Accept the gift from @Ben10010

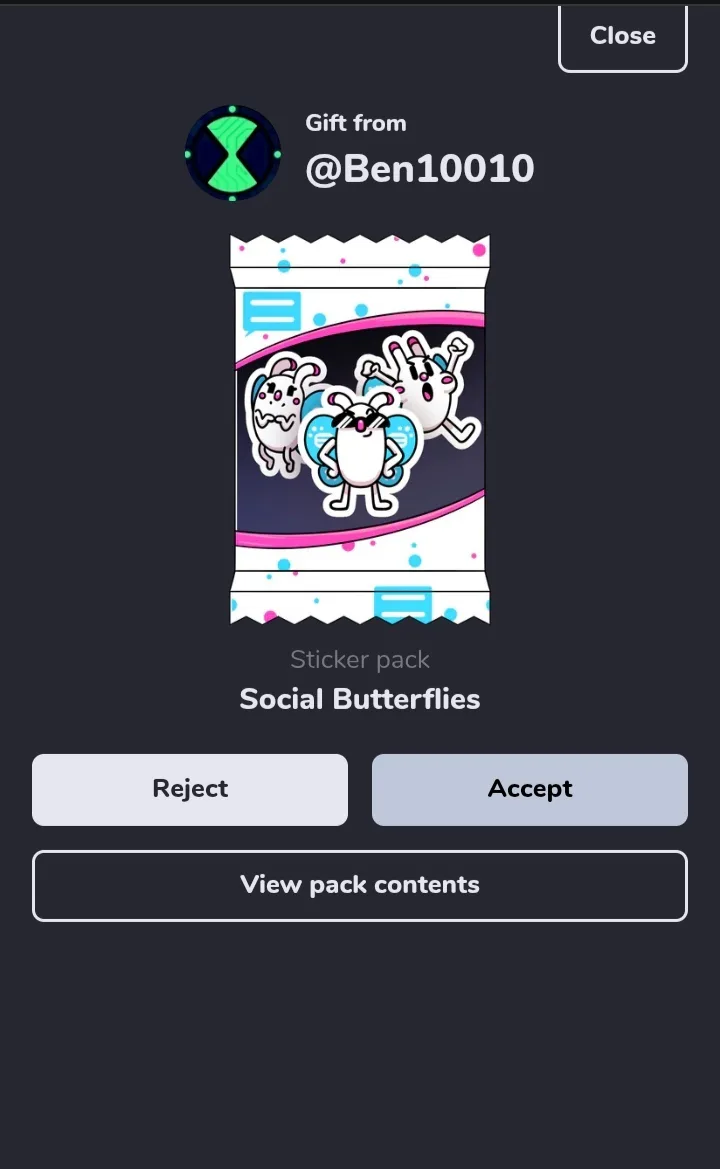[530, 790]
